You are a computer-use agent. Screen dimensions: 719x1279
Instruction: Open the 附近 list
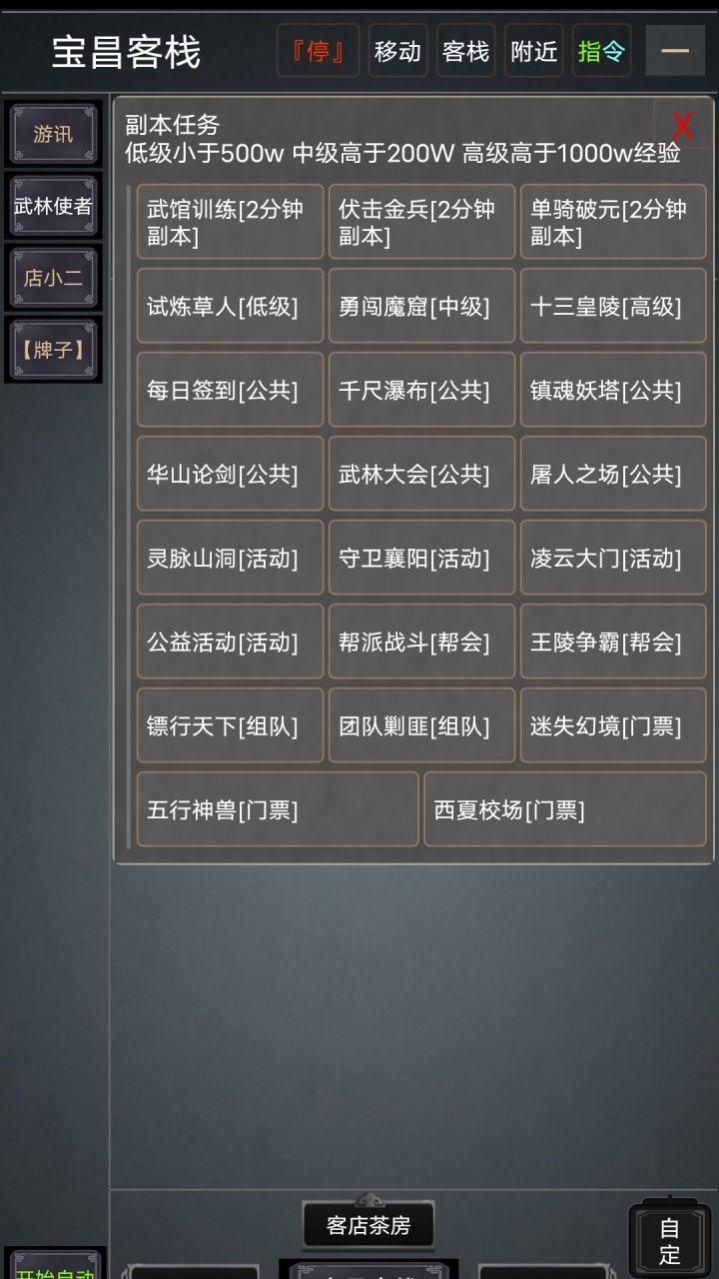tap(534, 51)
